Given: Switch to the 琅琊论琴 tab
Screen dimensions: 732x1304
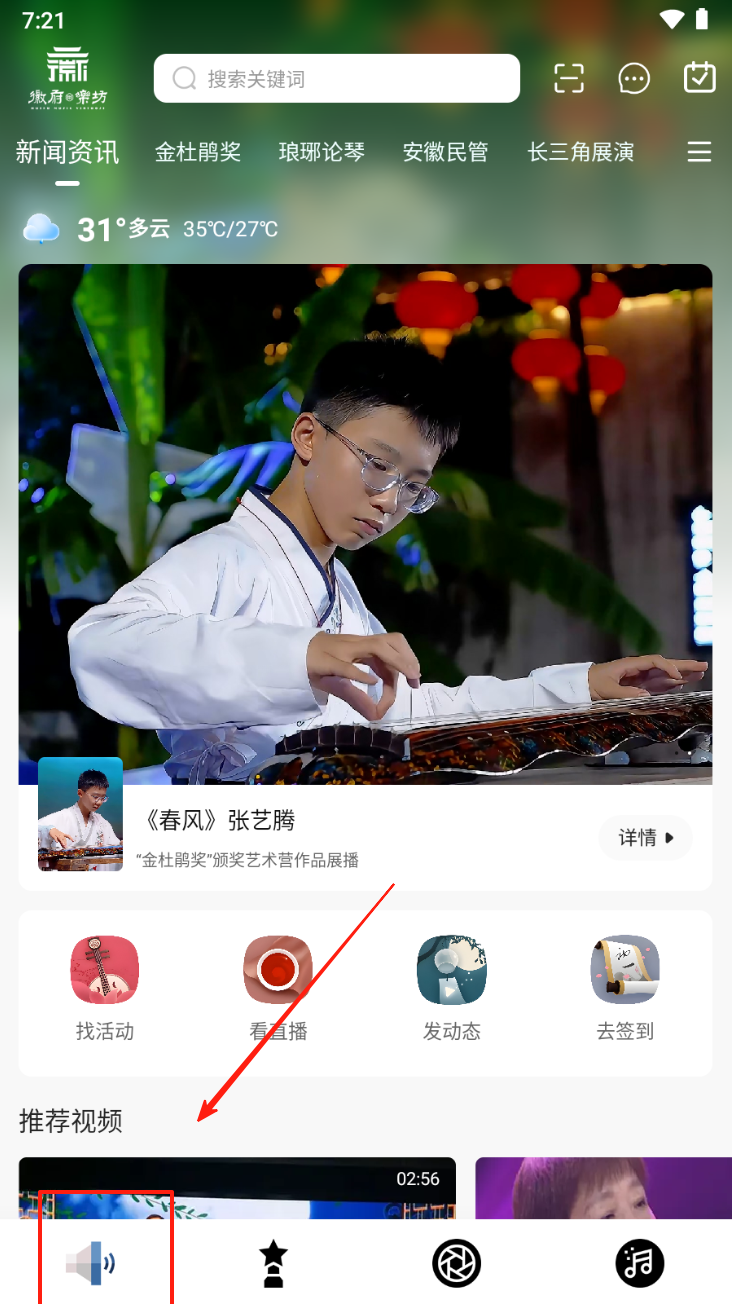Looking at the screenshot, I should click(321, 152).
